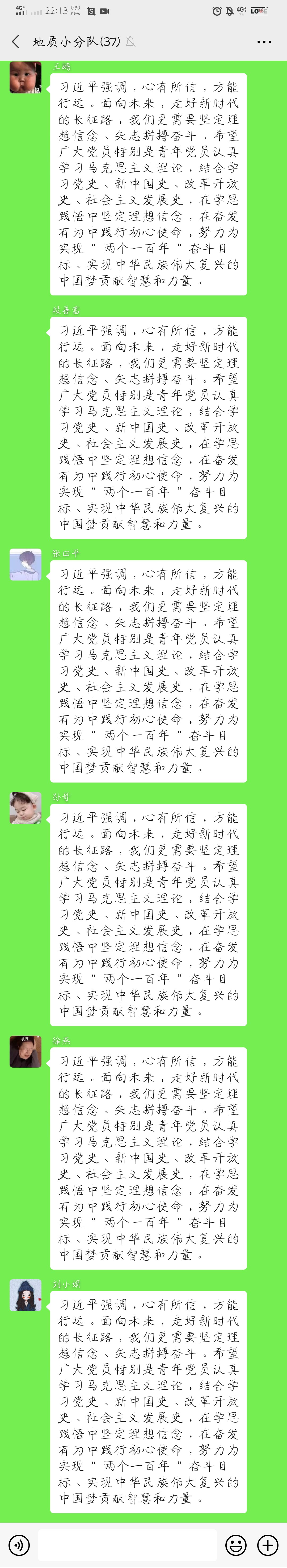View 王鹏's profile via avatar
Screen dimensions: 287x1568
pos(26,77)
